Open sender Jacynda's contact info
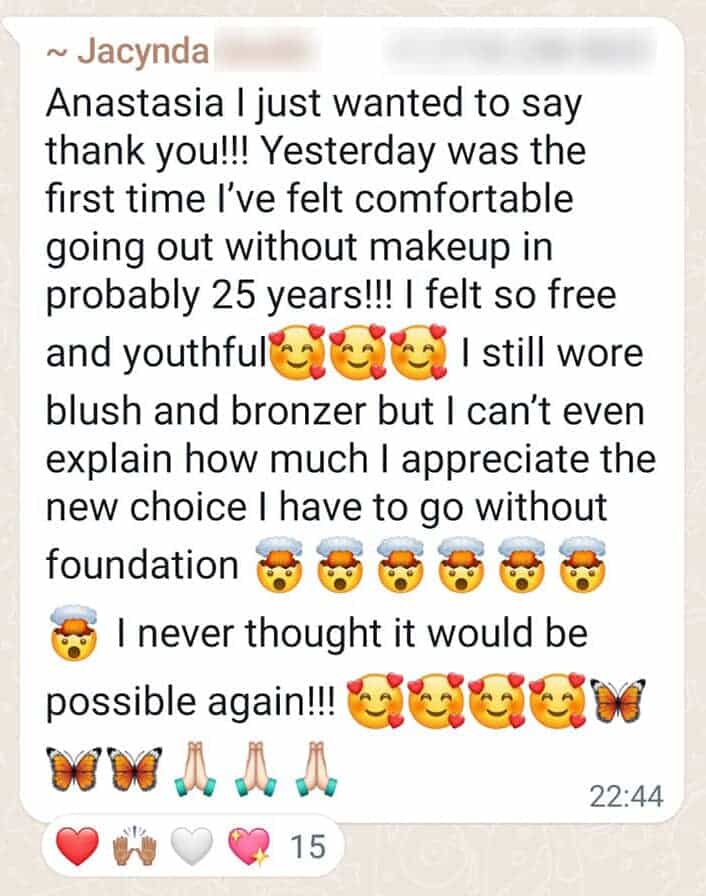 tap(140, 51)
